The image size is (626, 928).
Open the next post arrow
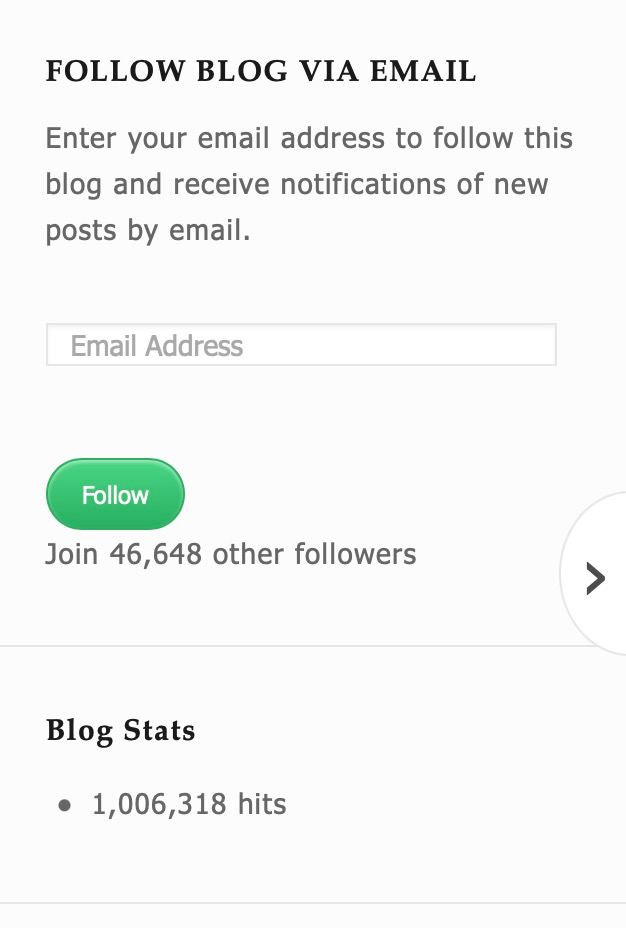(596, 577)
